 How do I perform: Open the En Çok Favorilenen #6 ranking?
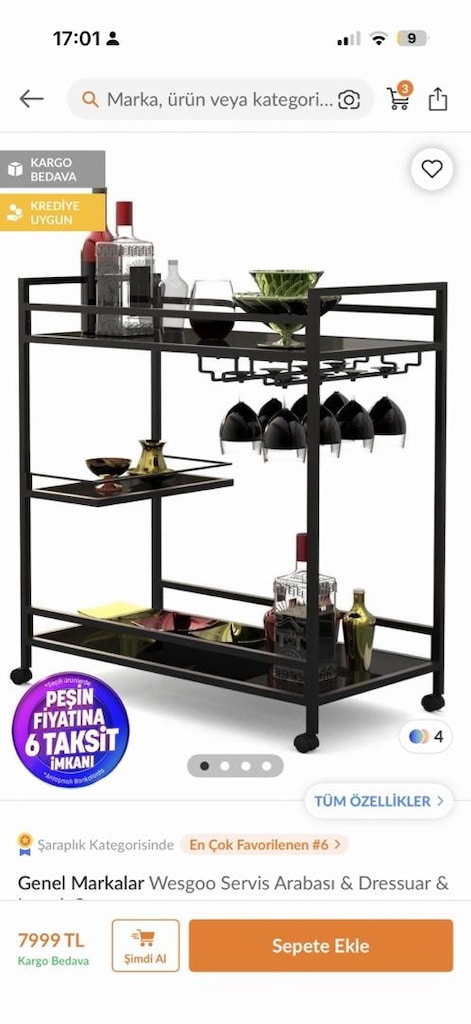pos(264,844)
